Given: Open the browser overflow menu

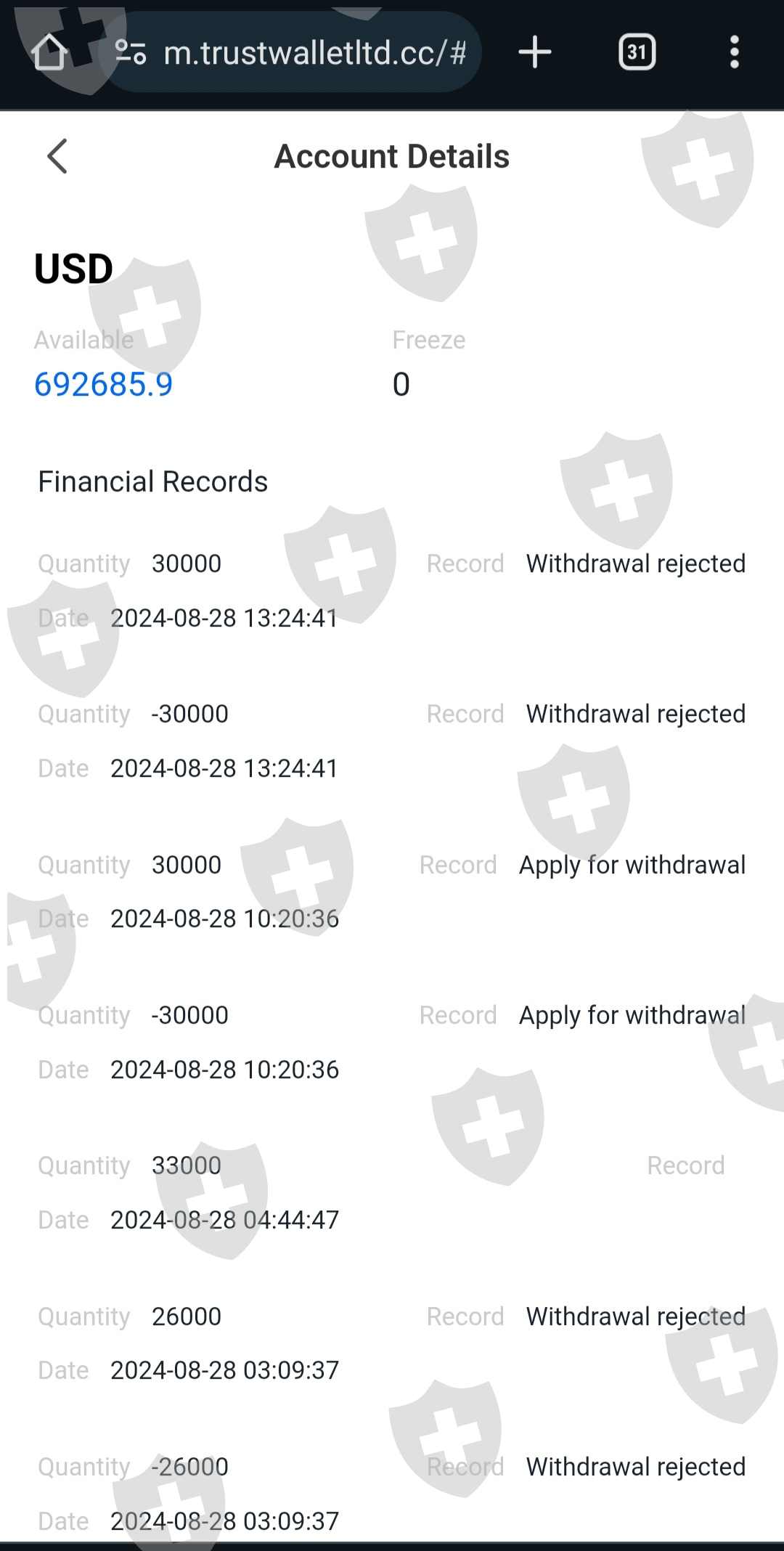Looking at the screenshot, I should pos(735,52).
